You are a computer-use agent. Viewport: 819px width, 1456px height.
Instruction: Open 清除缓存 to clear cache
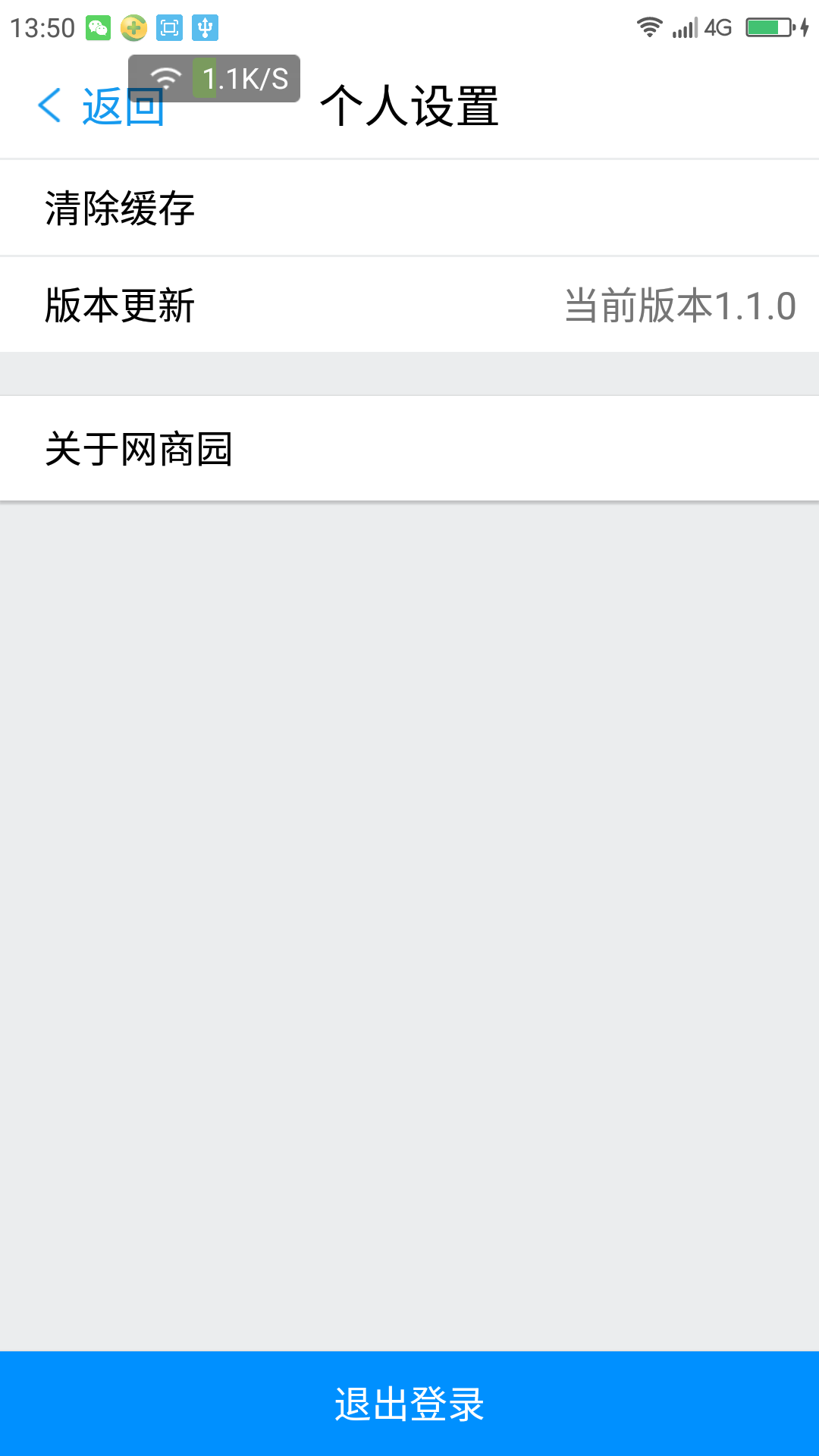coord(409,208)
